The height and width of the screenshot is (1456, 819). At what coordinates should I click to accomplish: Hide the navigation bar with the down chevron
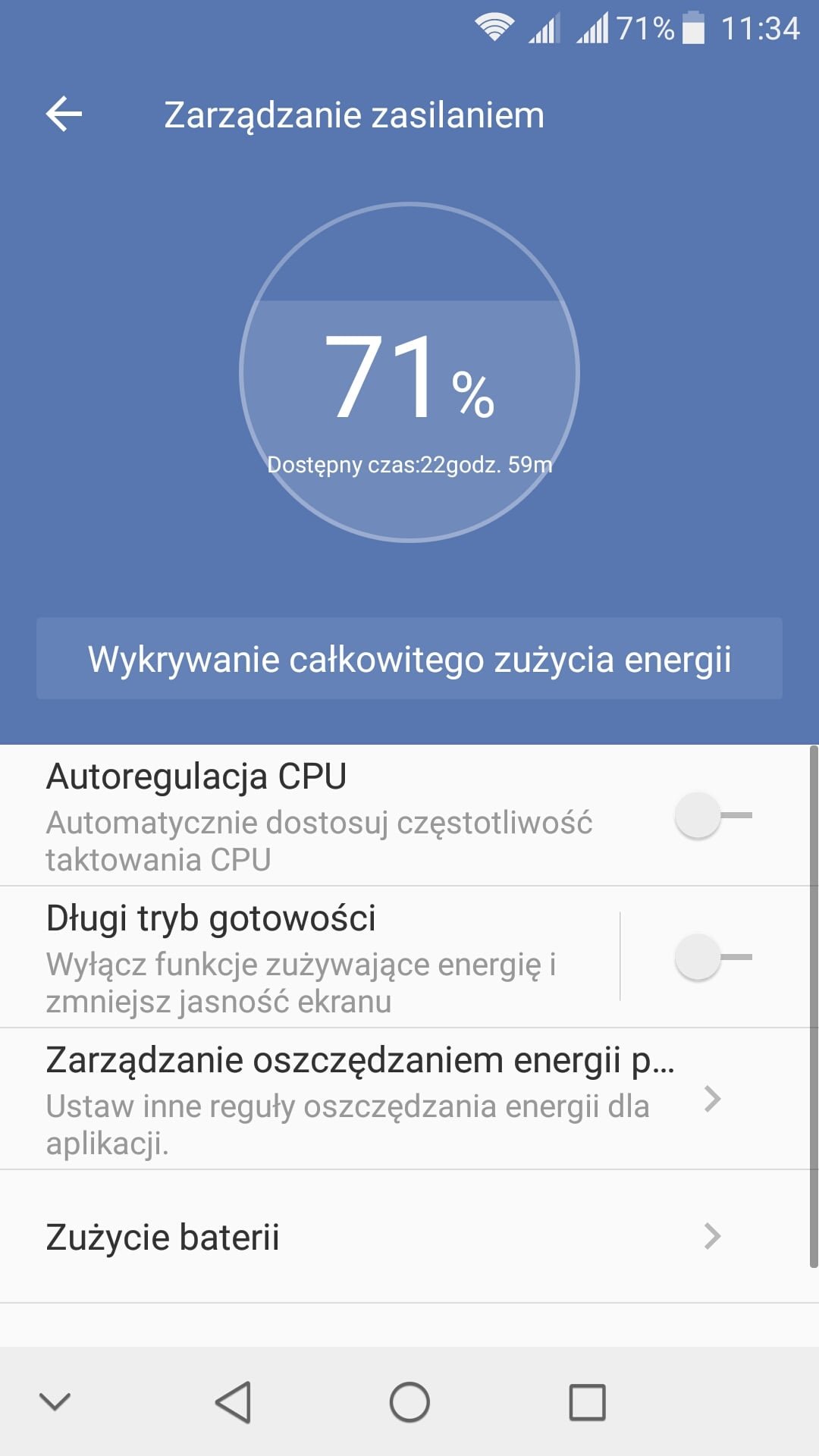click(x=55, y=1401)
